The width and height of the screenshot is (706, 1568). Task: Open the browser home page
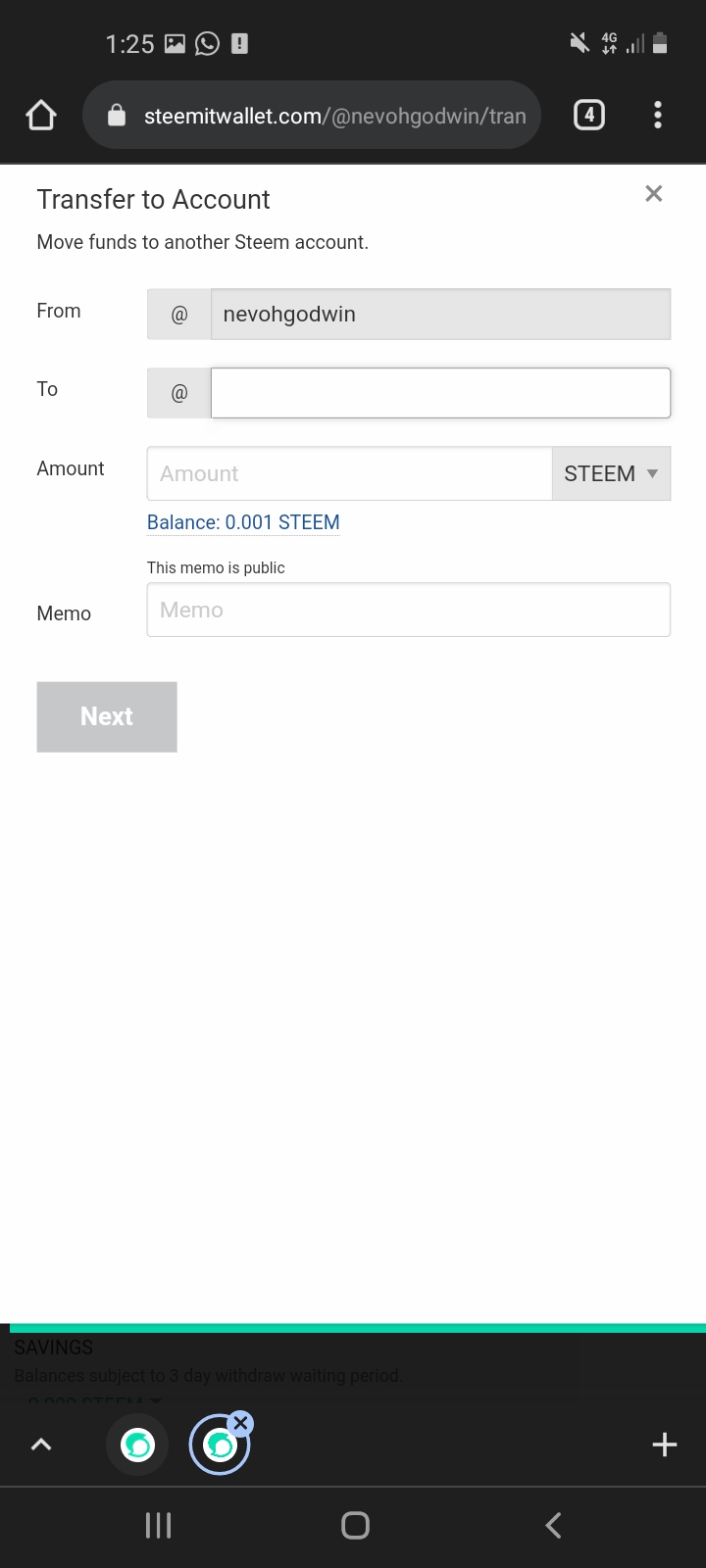pos(41,116)
